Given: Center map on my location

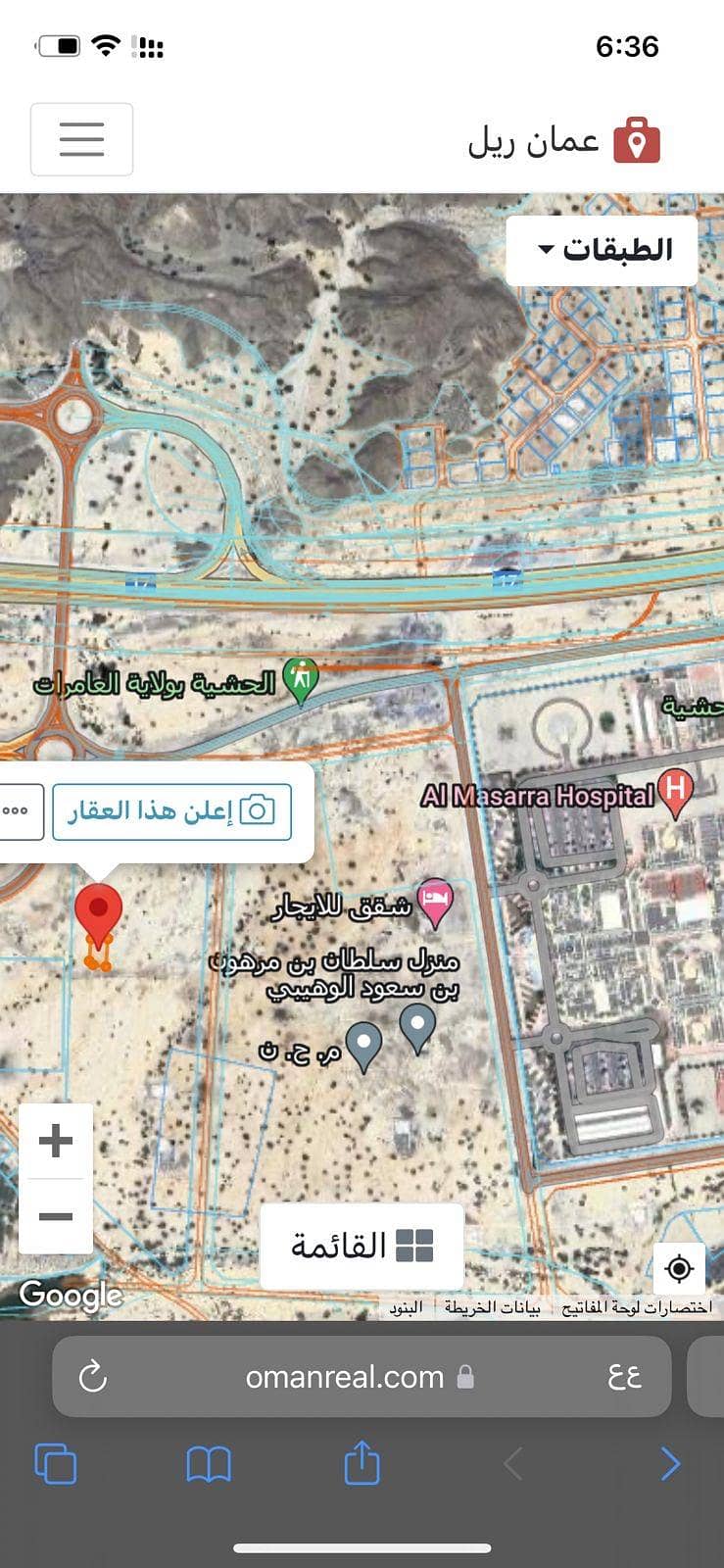Looking at the screenshot, I should [679, 1269].
